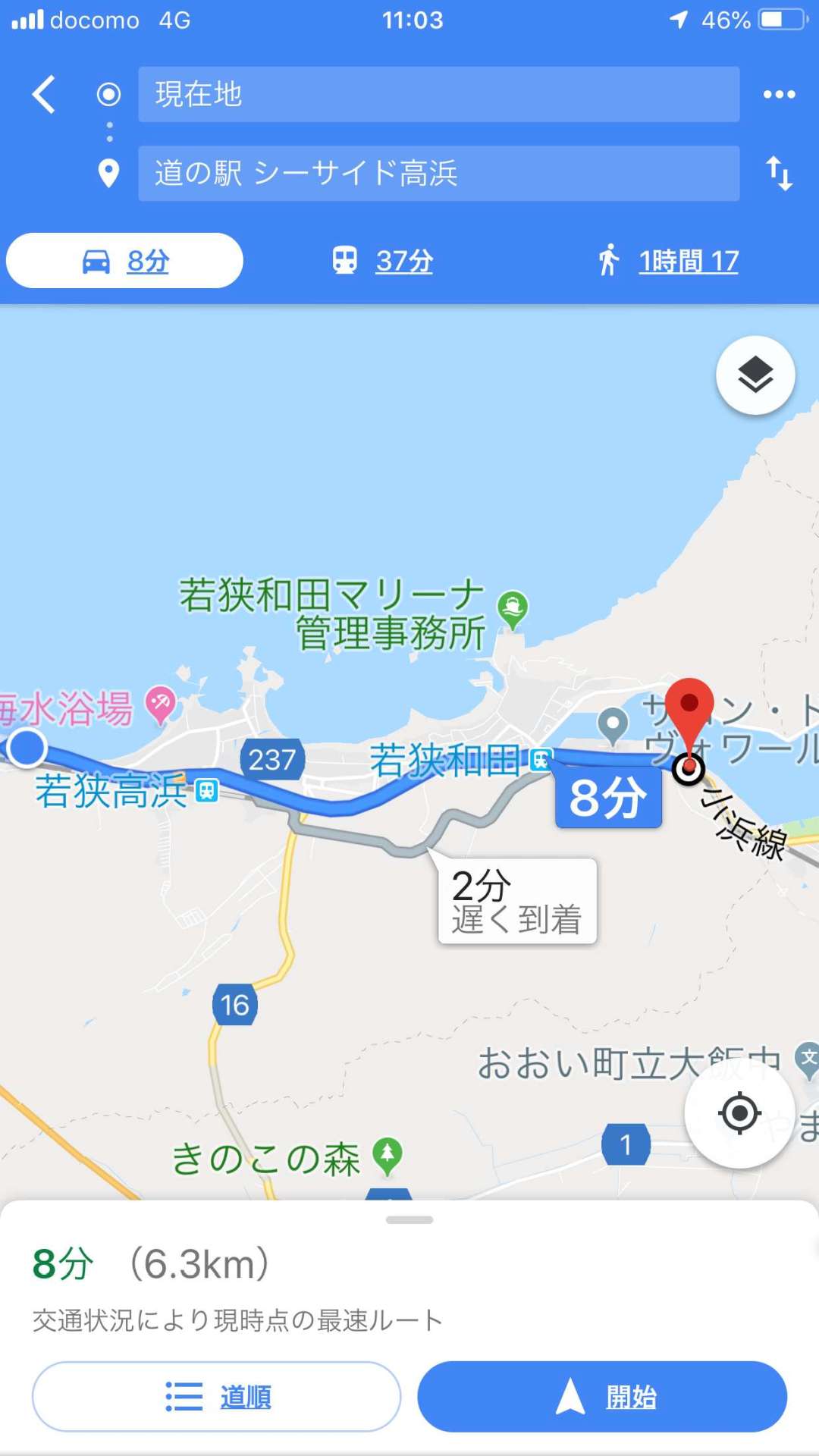Image resolution: width=819 pixels, height=1456 pixels.
Task: Tap きのこの森 place marker
Action: pos(388,1157)
